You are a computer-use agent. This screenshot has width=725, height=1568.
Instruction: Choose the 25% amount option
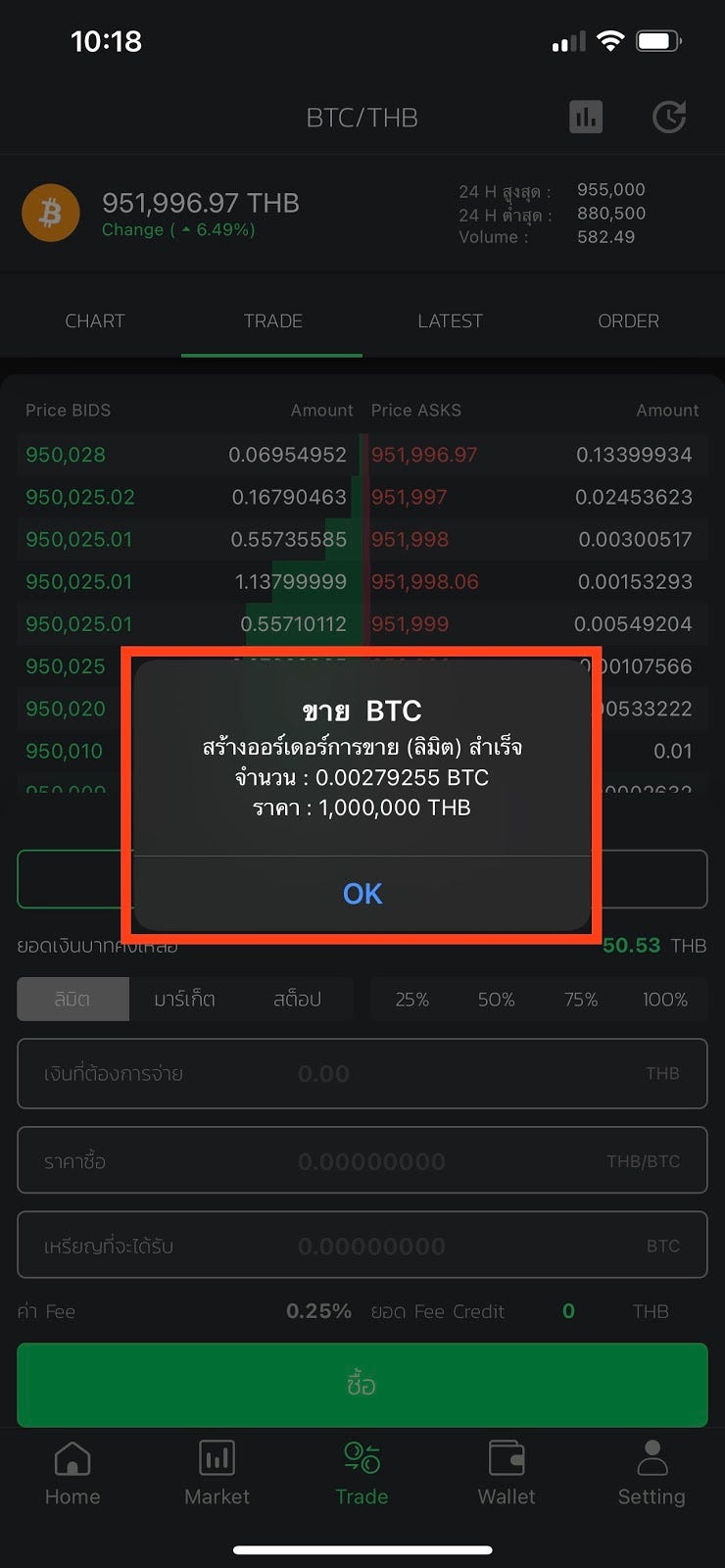[411, 999]
